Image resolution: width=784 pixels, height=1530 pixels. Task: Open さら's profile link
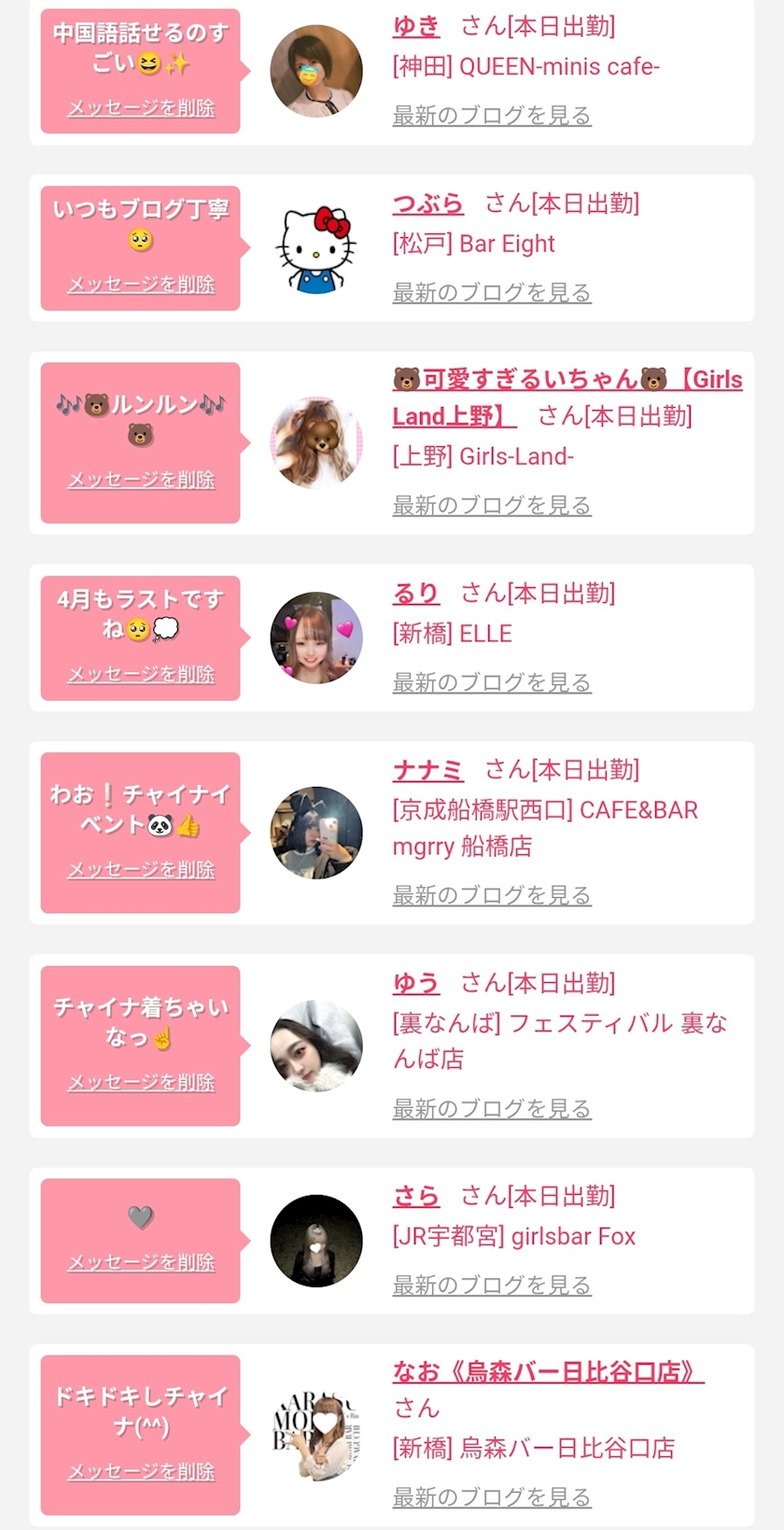pos(416,1196)
